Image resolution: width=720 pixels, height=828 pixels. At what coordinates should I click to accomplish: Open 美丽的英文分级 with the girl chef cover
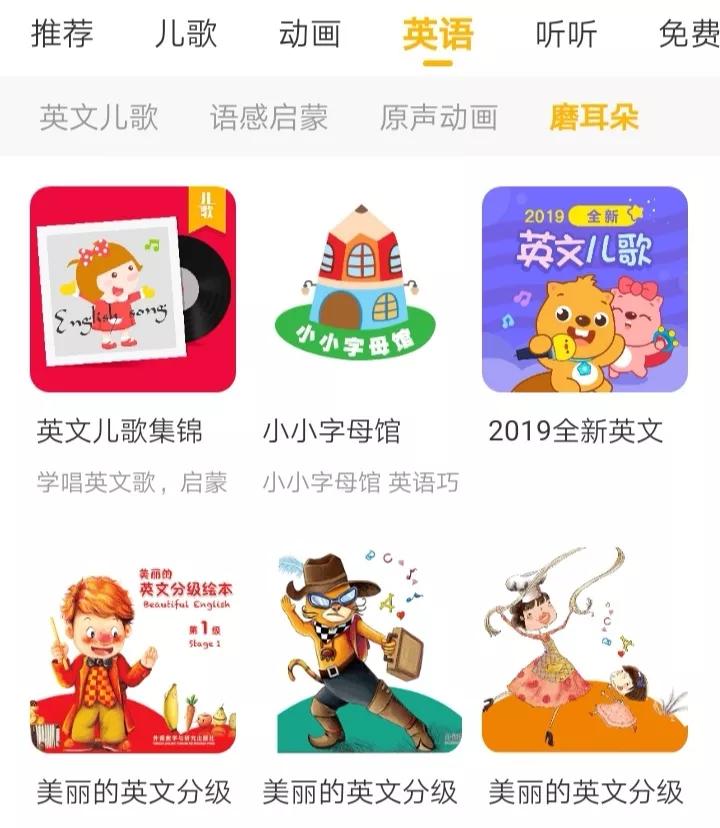585,650
